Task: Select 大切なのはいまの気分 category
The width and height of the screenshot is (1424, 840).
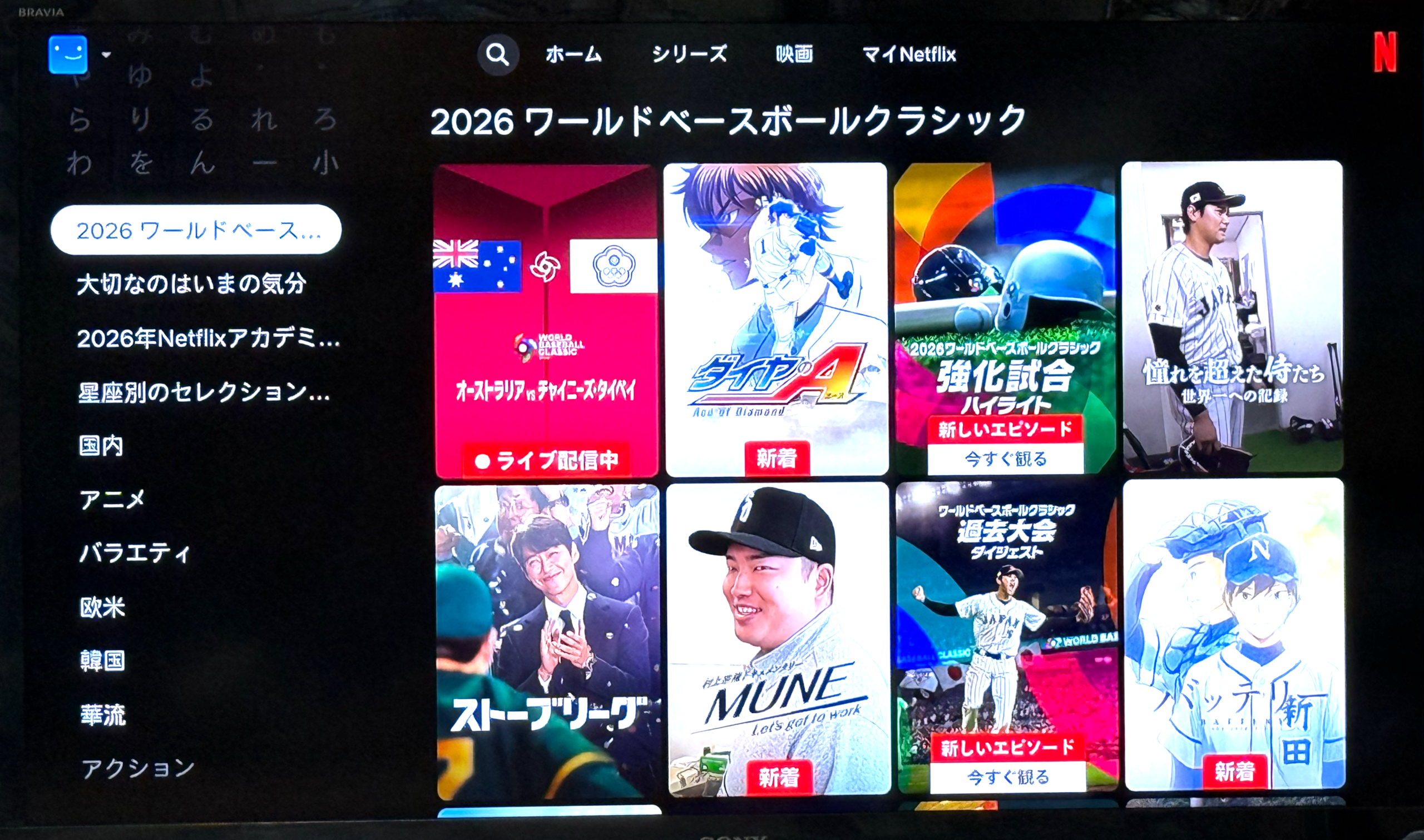Action: coord(191,284)
